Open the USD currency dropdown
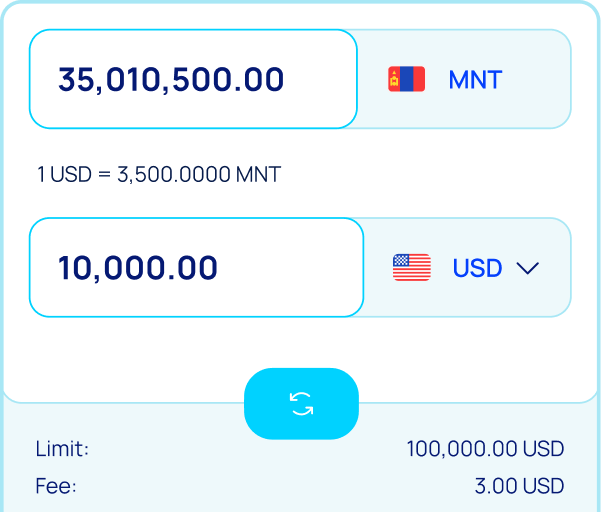 (x=468, y=268)
